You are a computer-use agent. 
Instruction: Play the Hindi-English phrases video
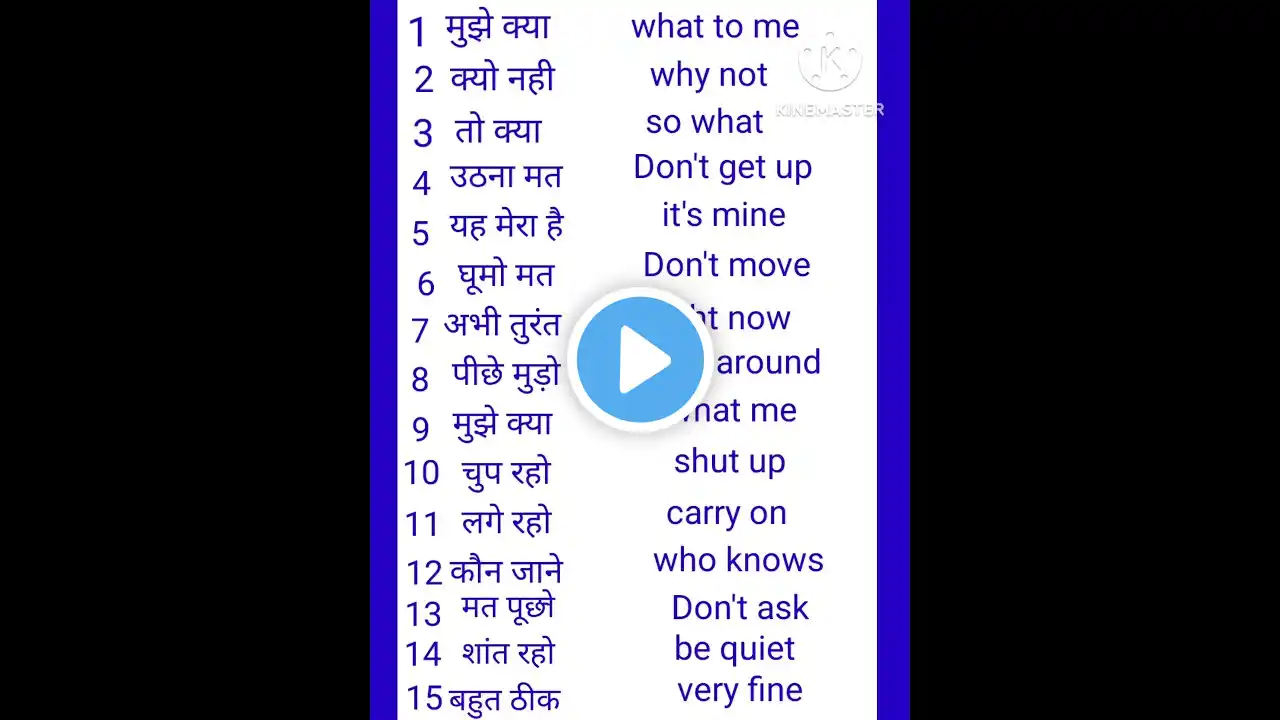(640, 359)
